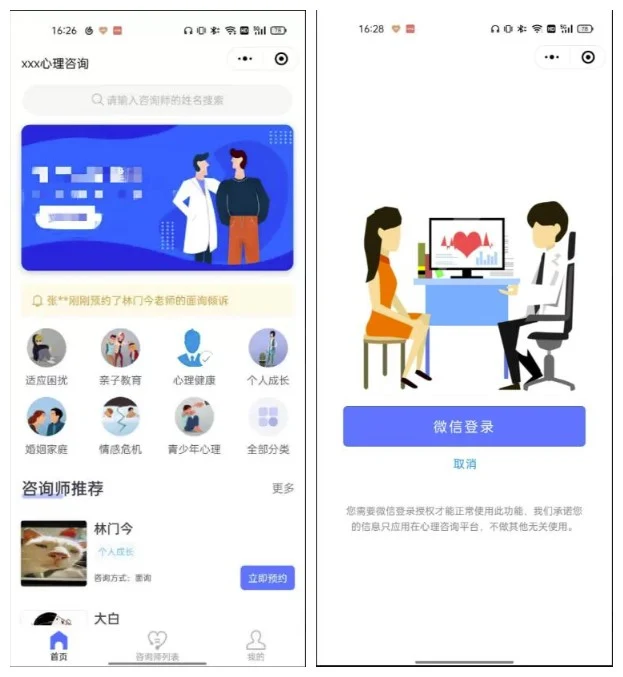Screen dimensions: 623x677
Task: Tap 取消 to cancel login
Action: pyautogui.click(x=464, y=464)
